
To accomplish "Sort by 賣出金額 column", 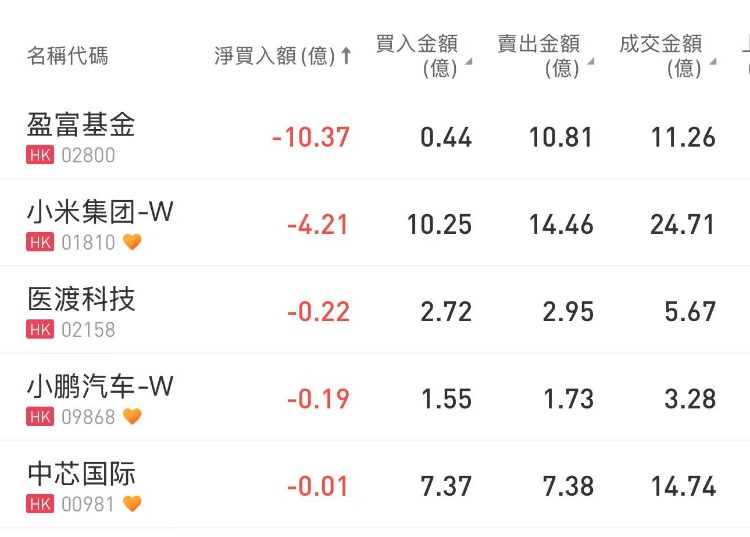I will (x=544, y=56).
